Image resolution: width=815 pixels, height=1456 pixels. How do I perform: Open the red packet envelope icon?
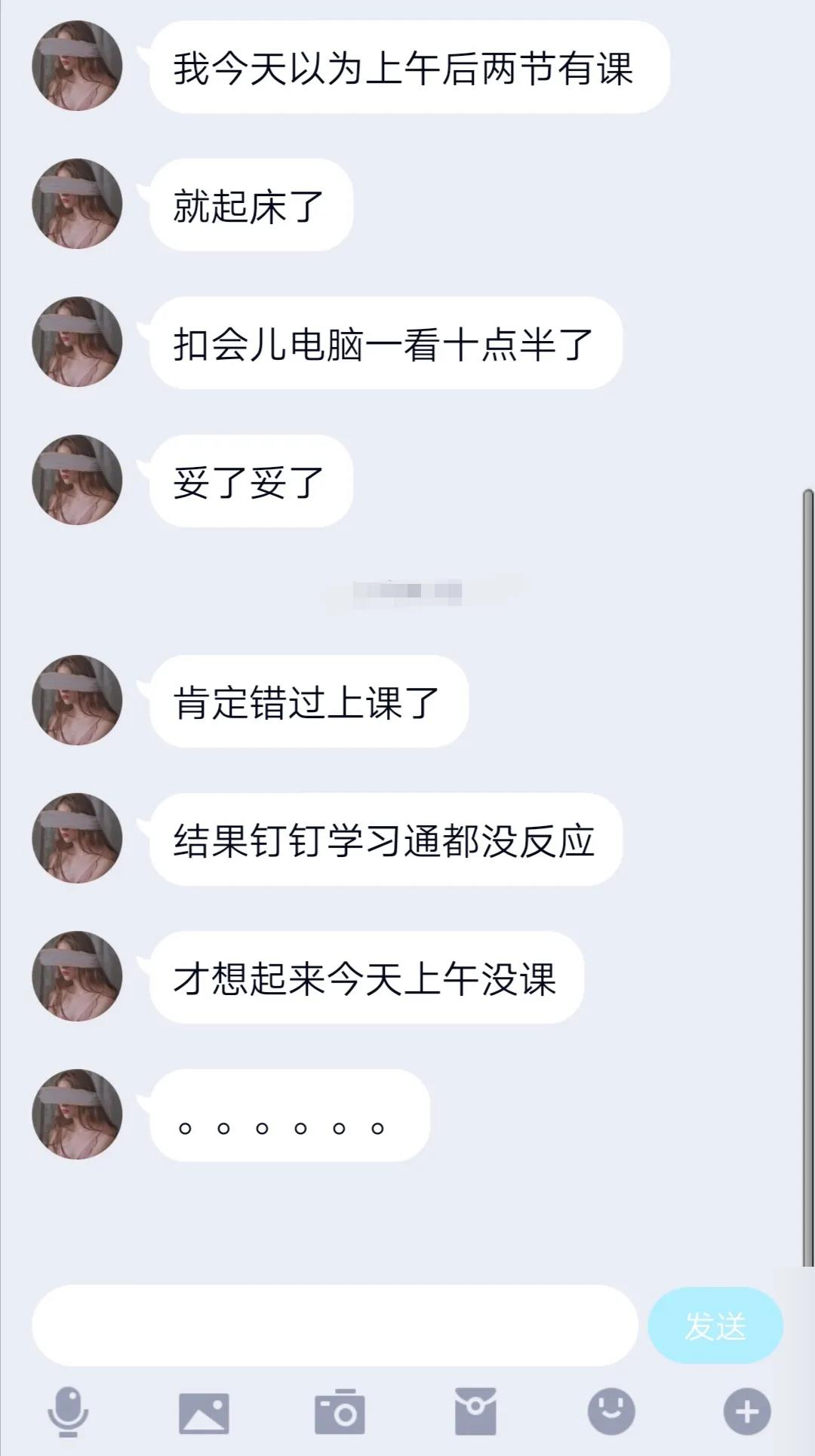(x=475, y=1411)
